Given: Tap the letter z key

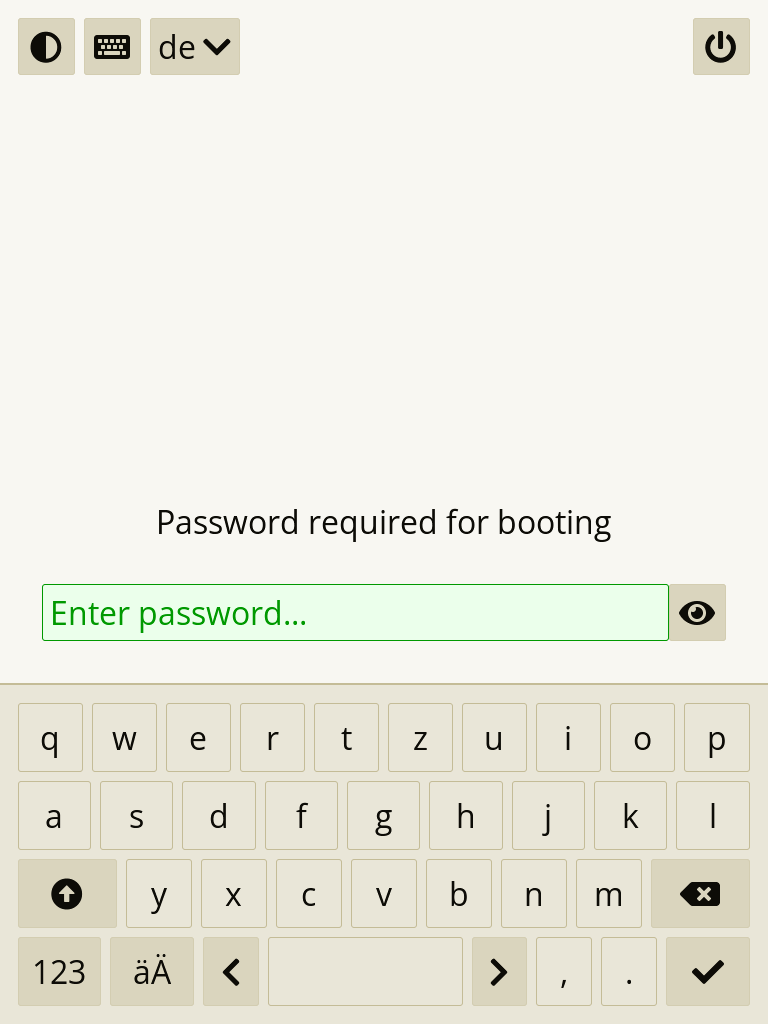Looking at the screenshot, I should coord(420,738).
